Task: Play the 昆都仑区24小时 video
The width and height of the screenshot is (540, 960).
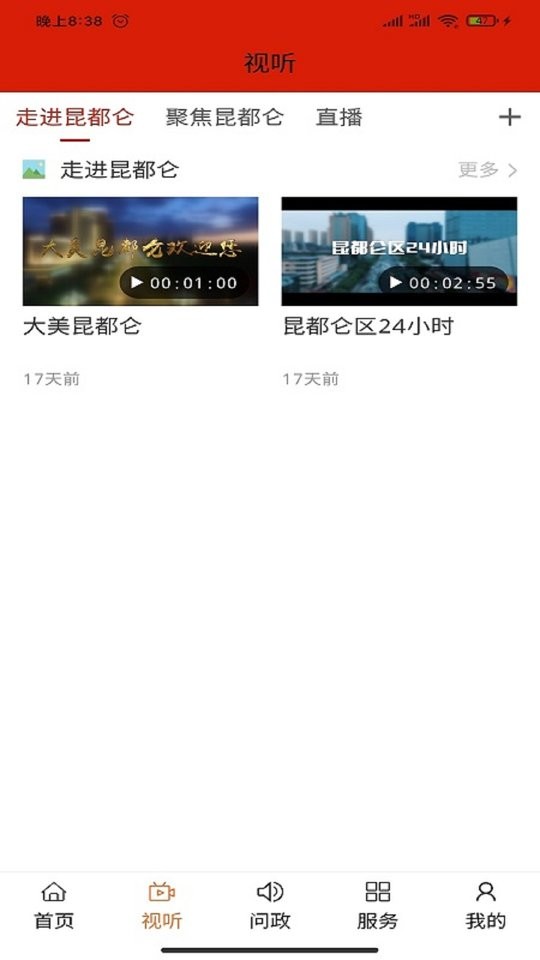Action: [x=399, y=251]
